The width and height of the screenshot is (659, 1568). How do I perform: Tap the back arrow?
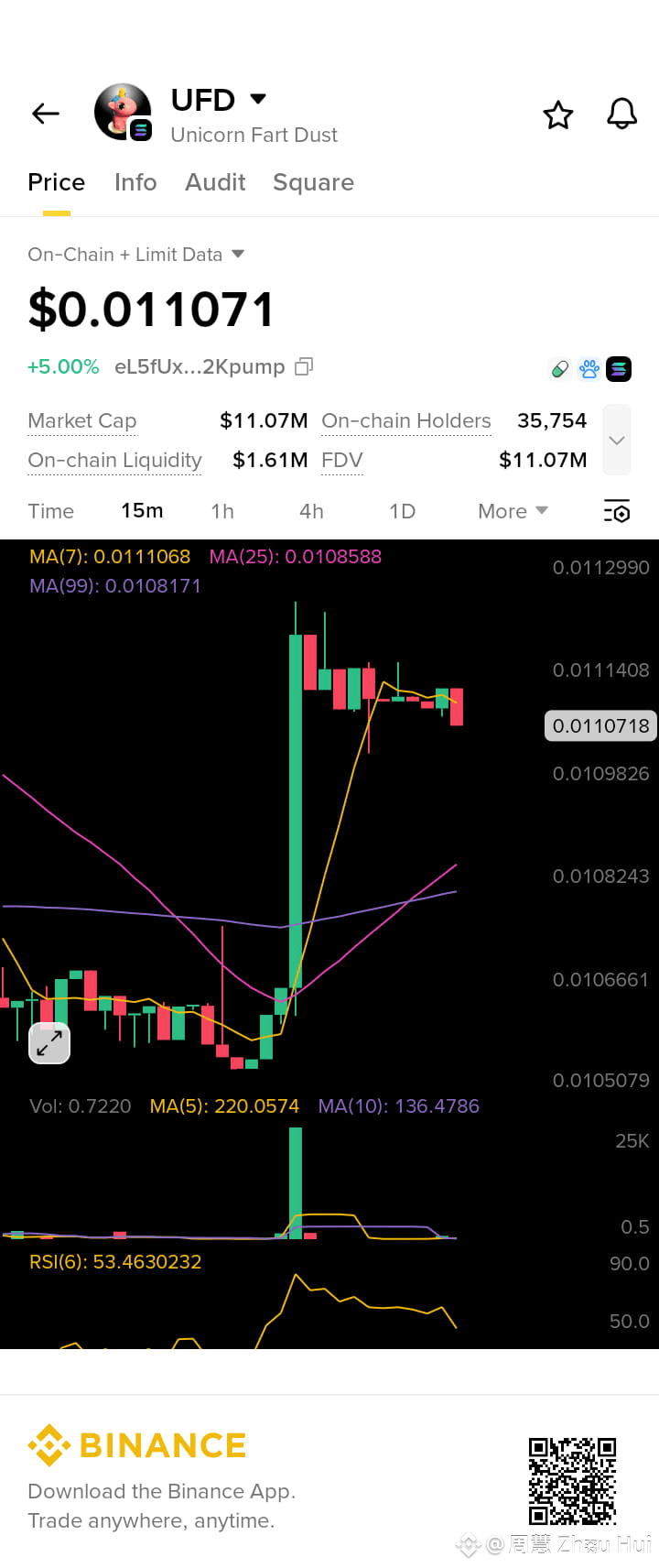click(45, 113)
